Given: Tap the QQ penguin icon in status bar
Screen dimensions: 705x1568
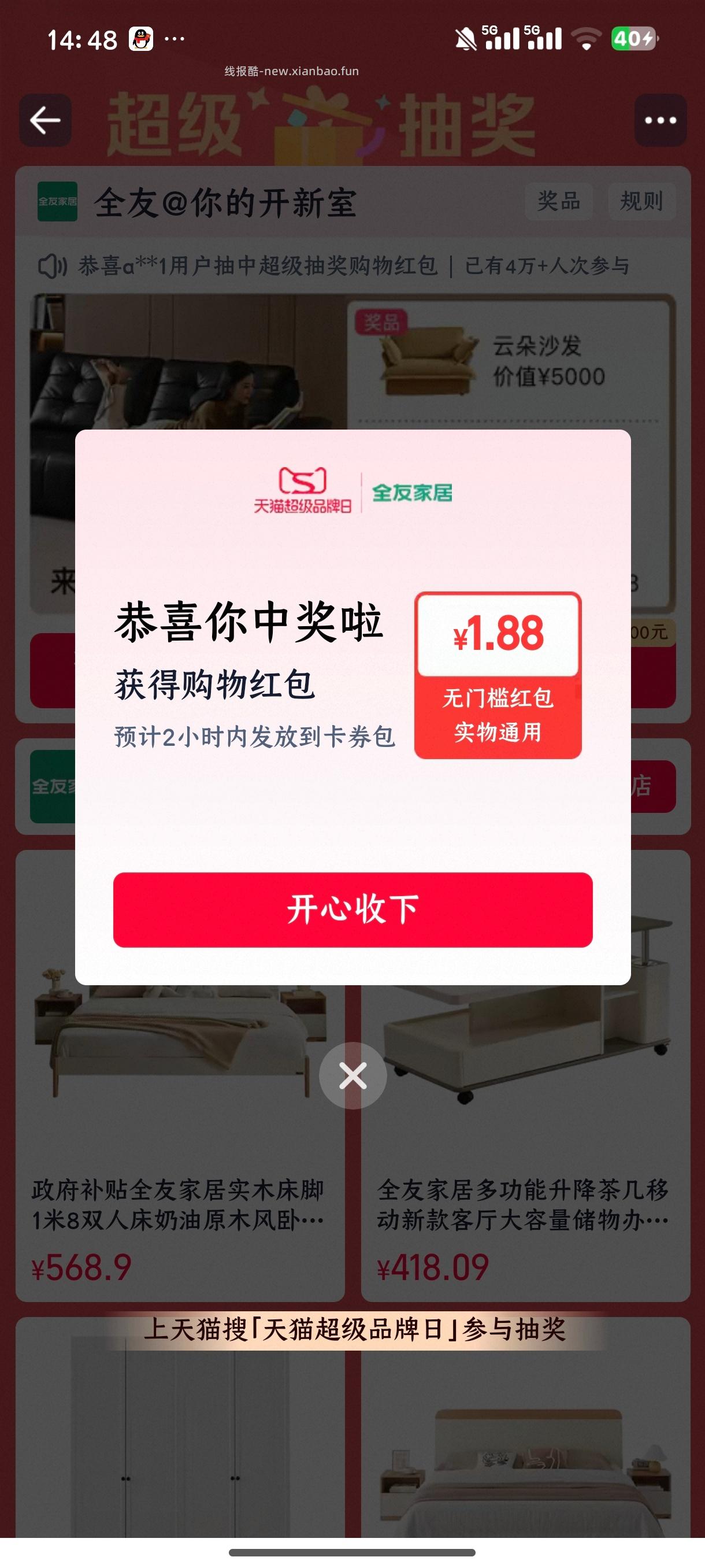Looking at the screenshot, I should coord(142,36).
